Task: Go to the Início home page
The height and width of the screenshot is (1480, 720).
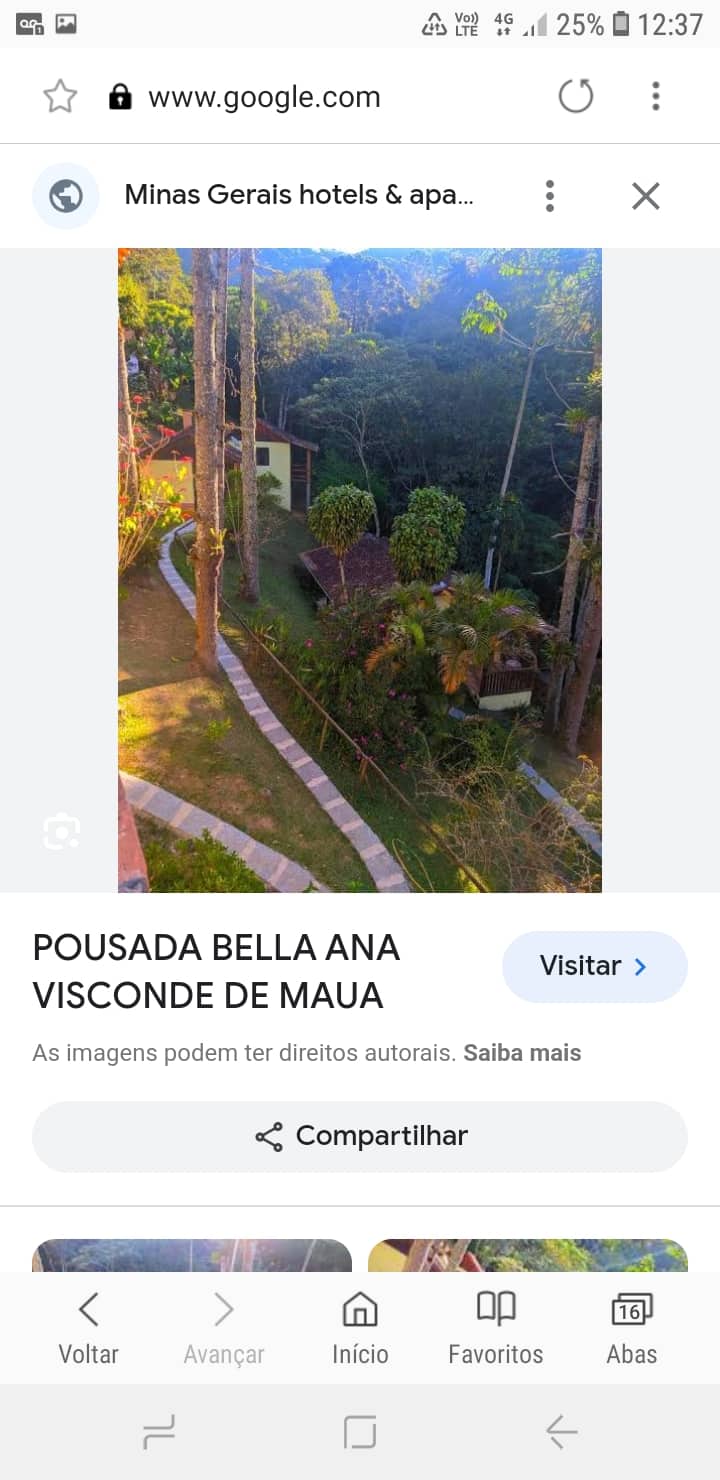Action: coord(360,1328)
